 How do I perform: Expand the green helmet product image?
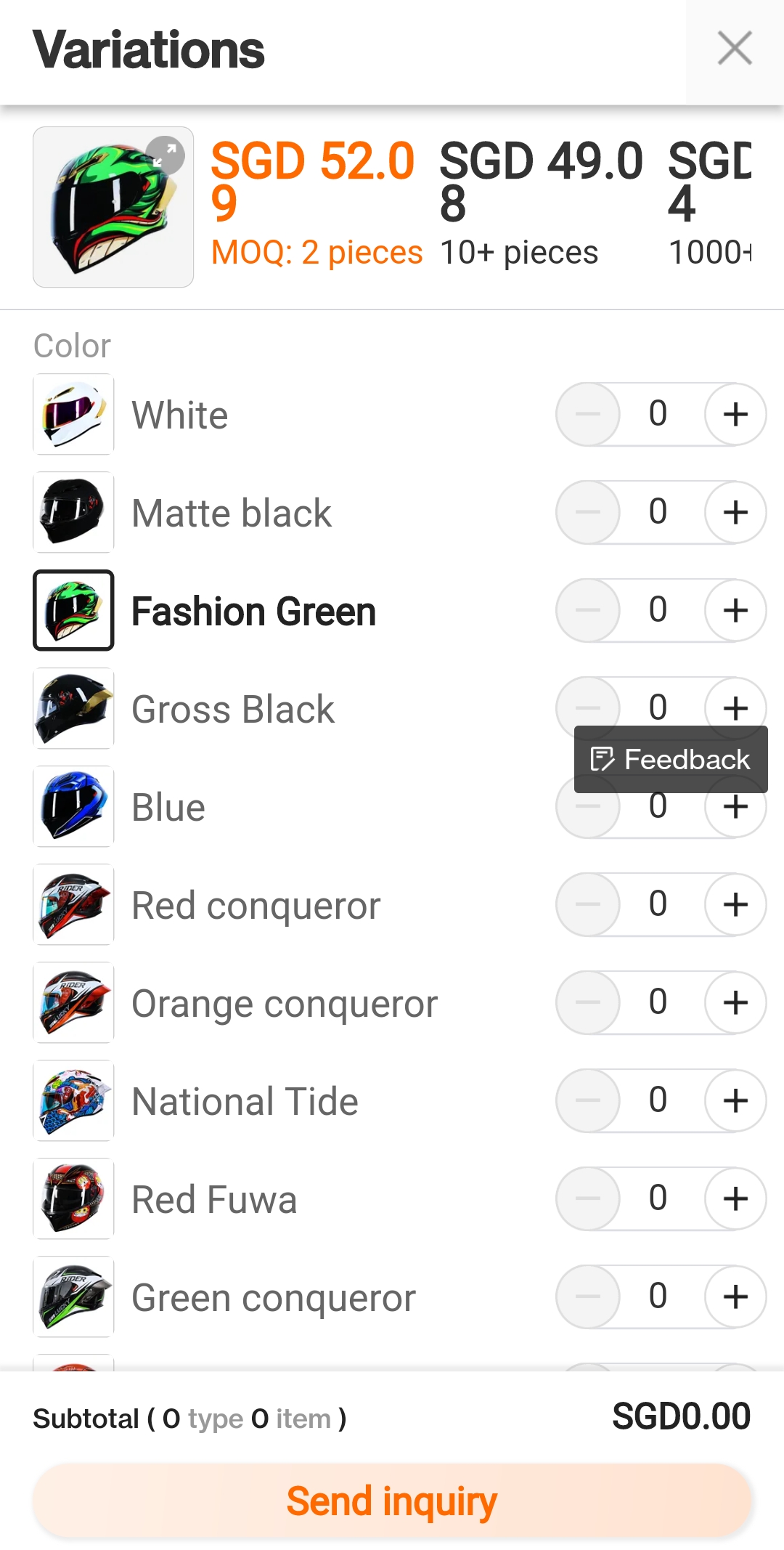166,155
